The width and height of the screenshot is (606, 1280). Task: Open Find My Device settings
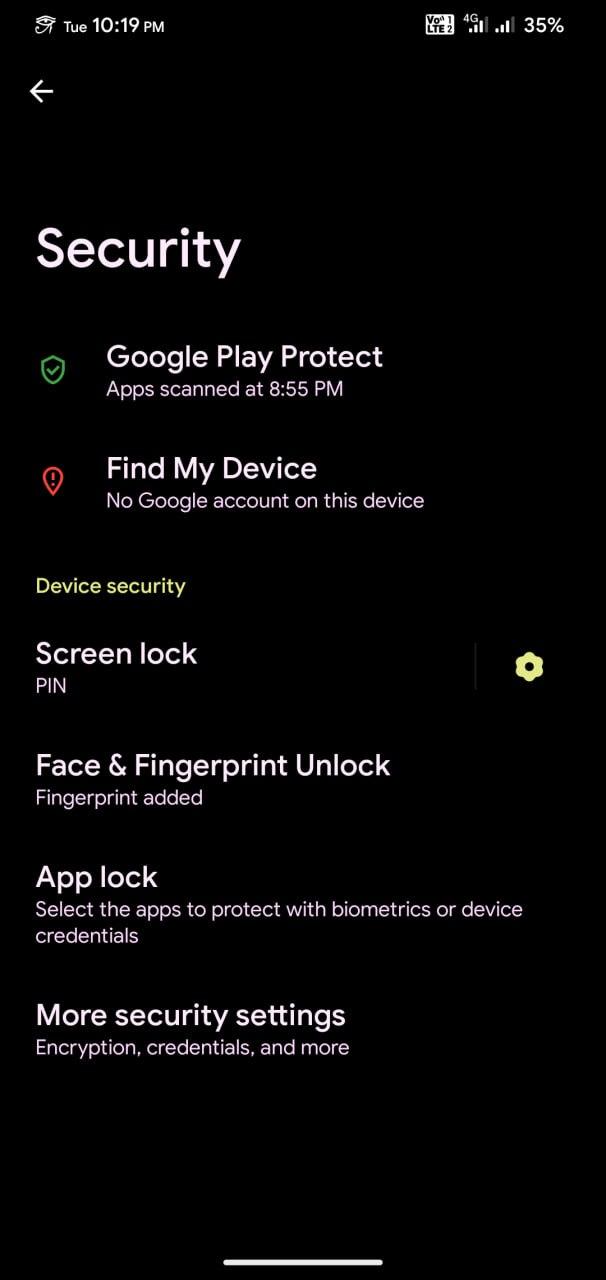(303, 483)
